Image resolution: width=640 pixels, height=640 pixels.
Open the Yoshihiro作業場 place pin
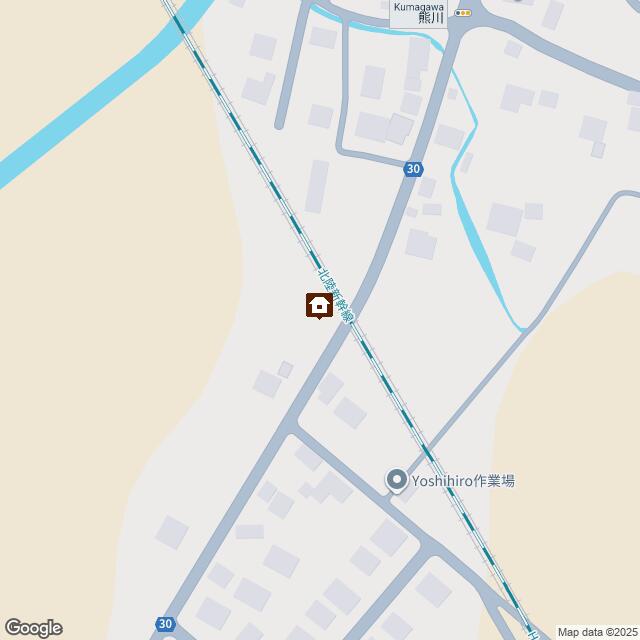point(396,481)
